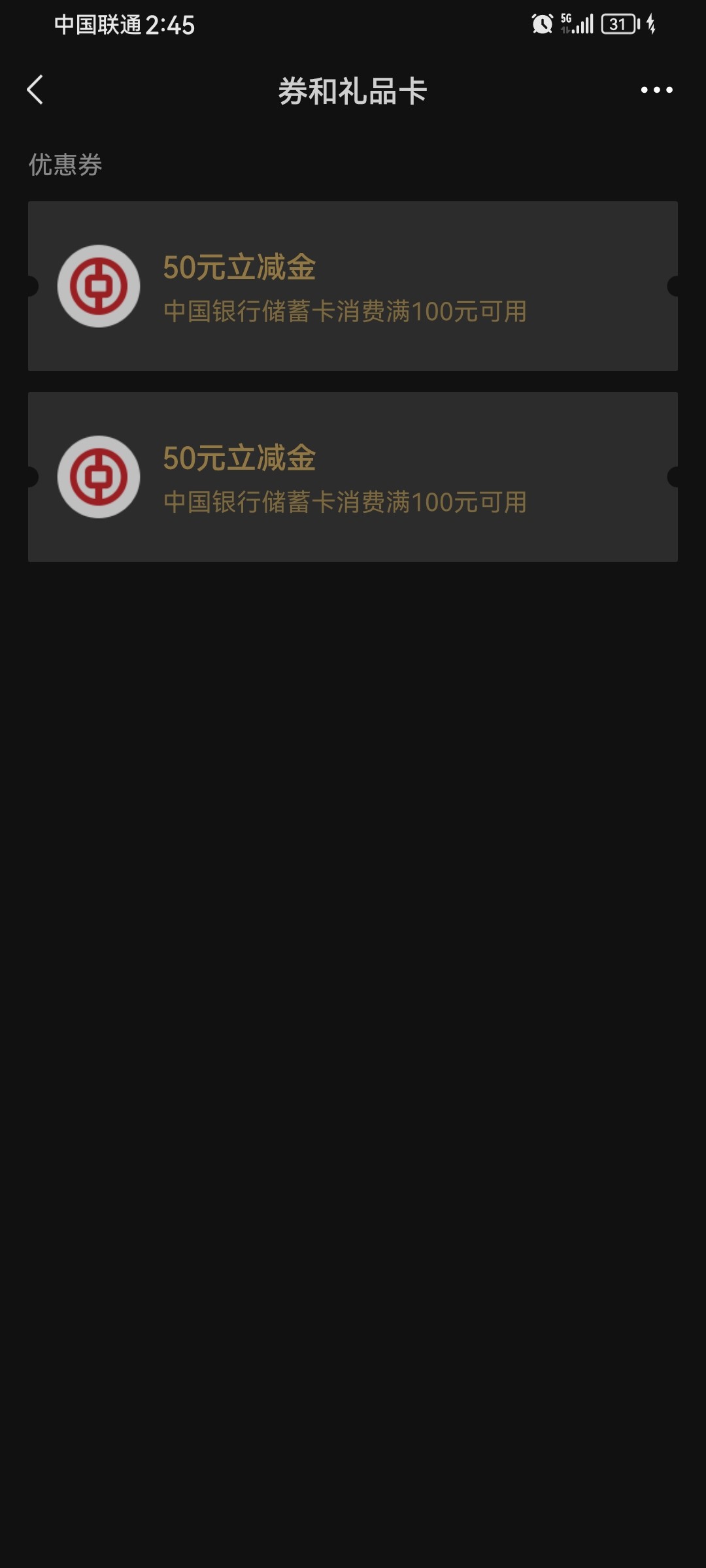The height and width of the screenshot is (1568, 706).
Task: Go back using the arrow icon
Action: coord(35,90)
